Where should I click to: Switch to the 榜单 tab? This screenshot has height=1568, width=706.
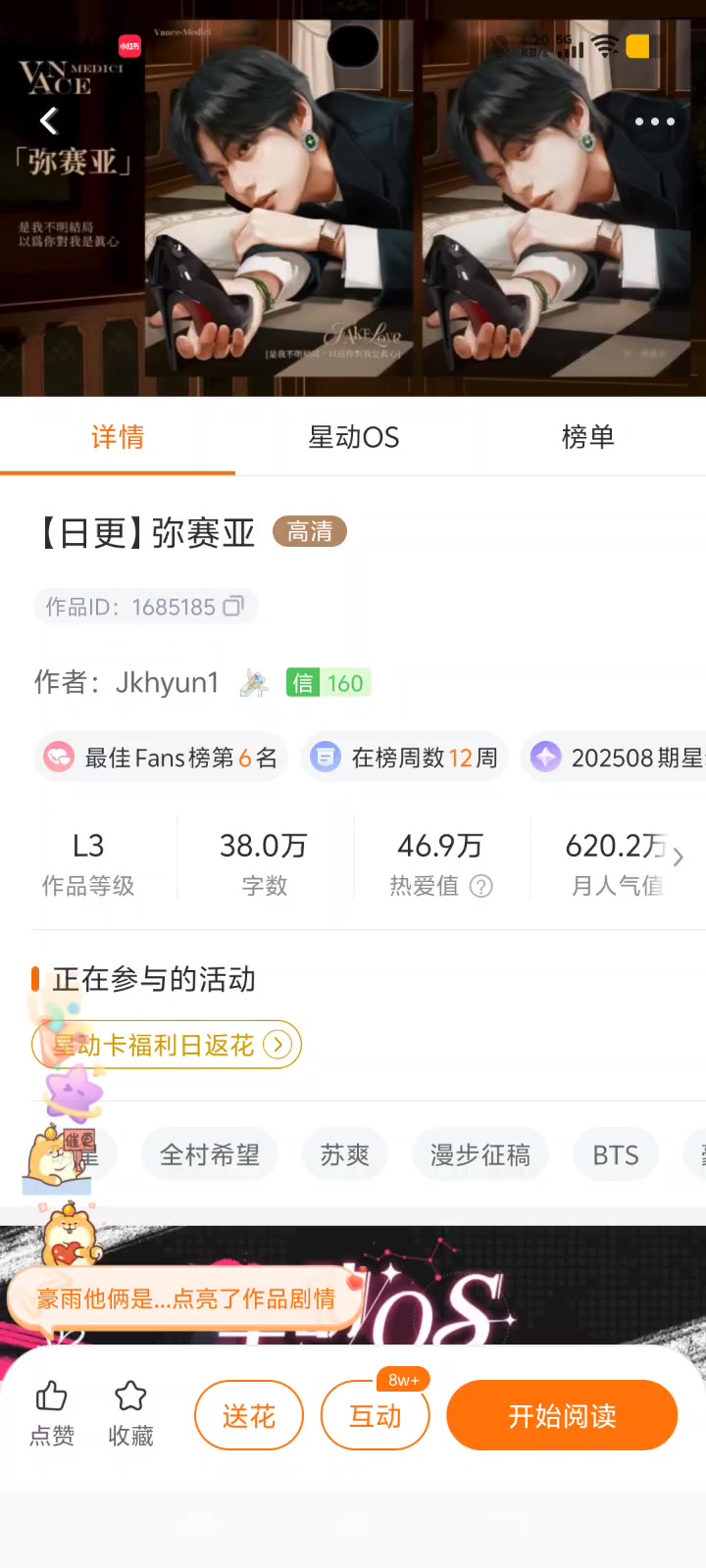coord(587,437)
